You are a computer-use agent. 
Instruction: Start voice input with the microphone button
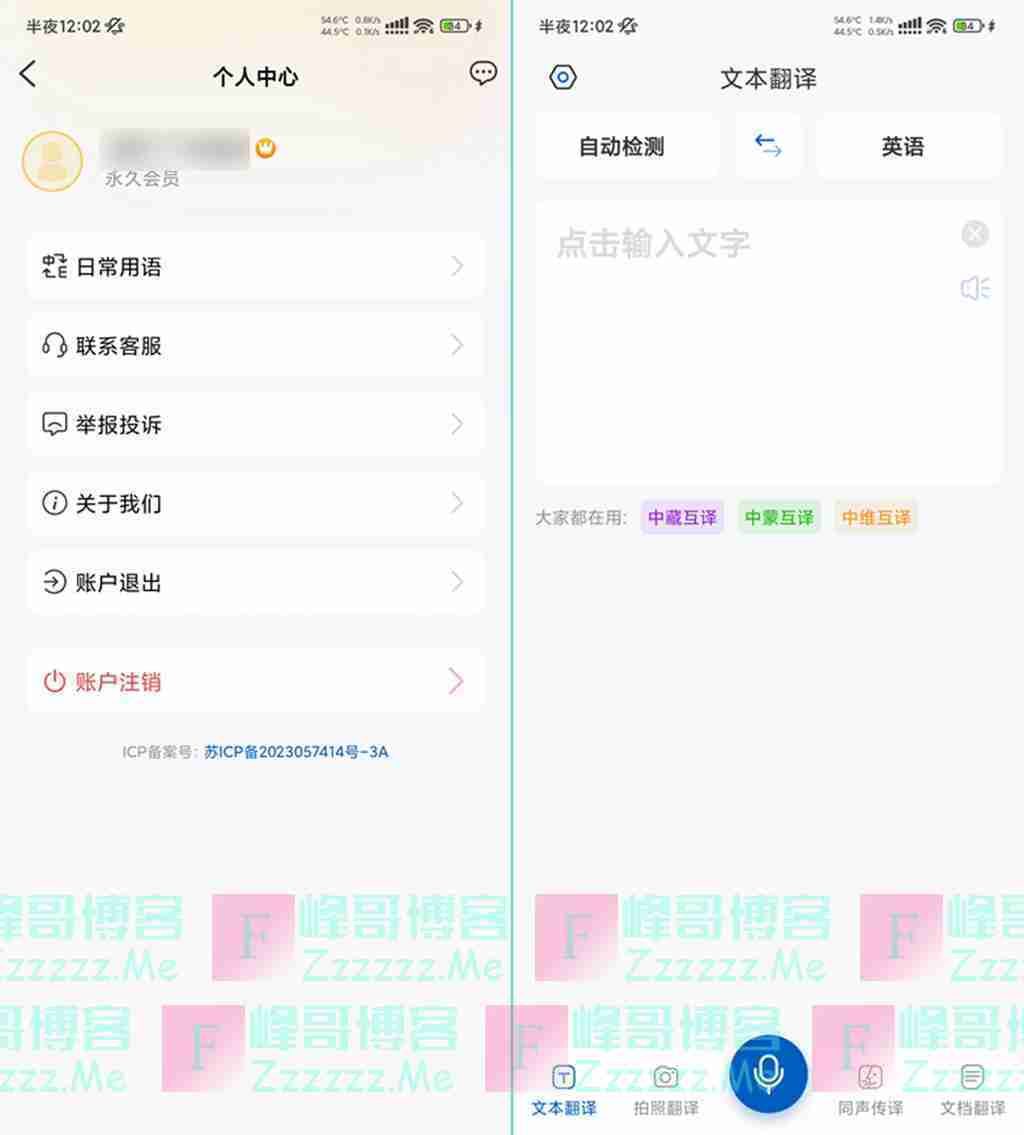768,1074
